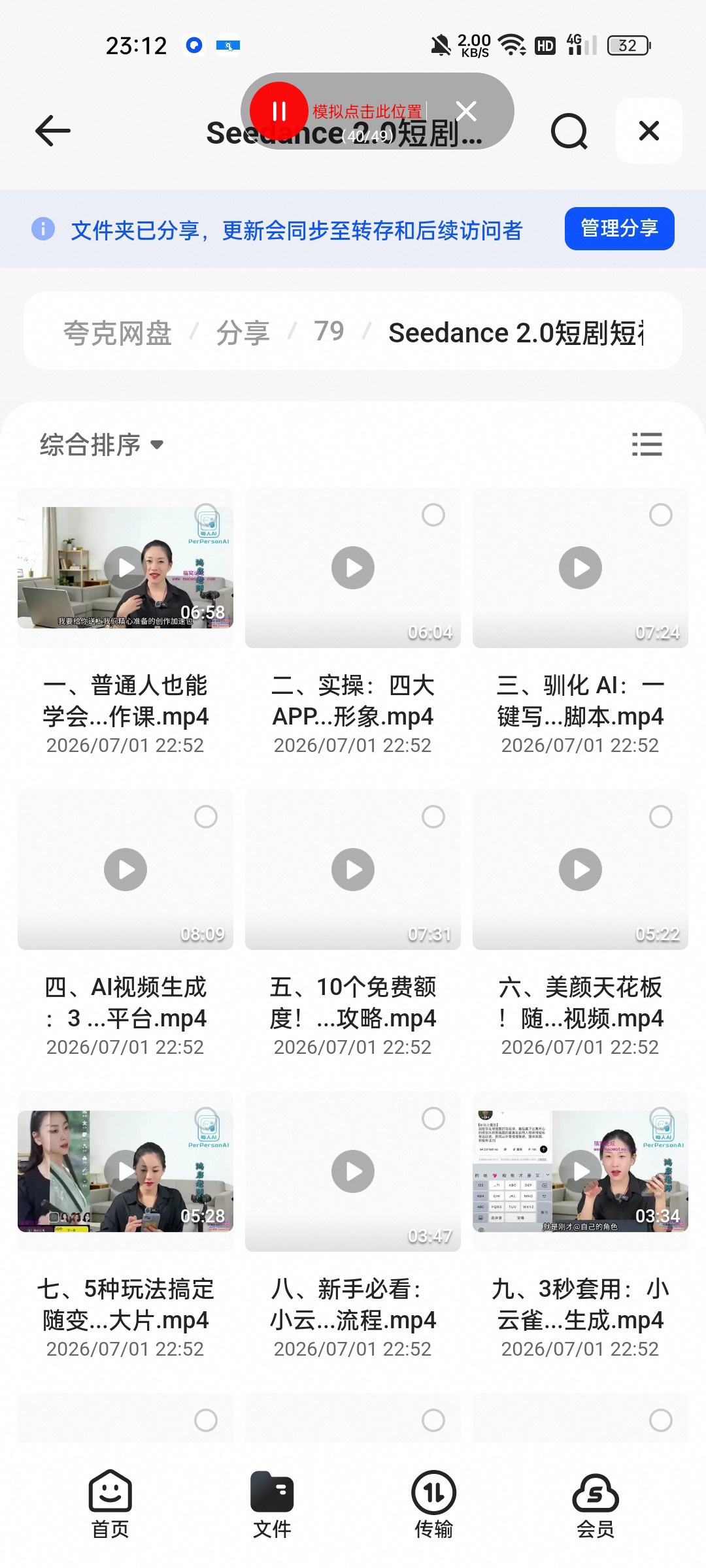
Task: Select the circle on 六、美颜天花板 video
Action: (660, 817)
